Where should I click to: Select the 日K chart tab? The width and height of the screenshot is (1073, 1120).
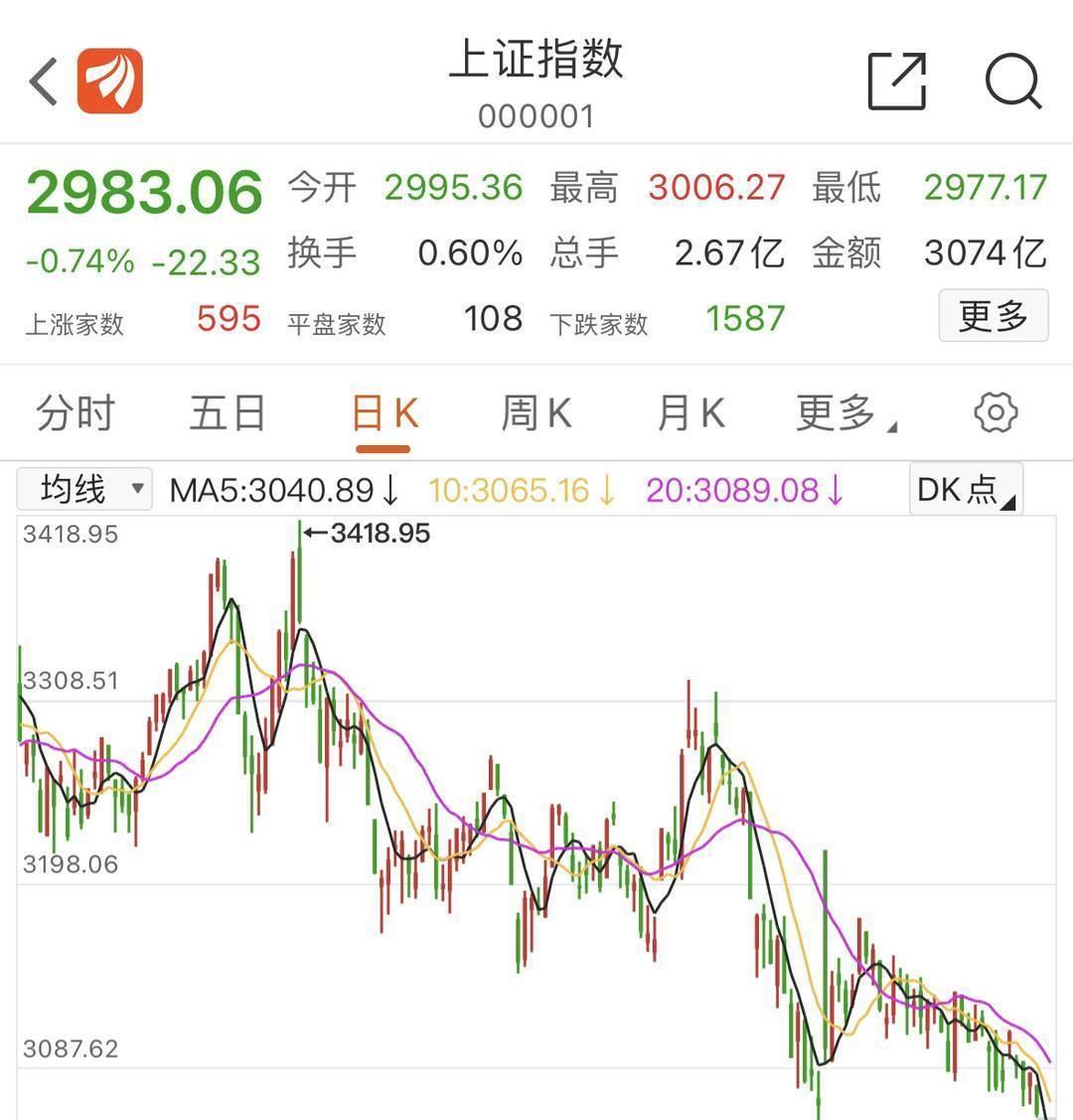coord(383,413)
